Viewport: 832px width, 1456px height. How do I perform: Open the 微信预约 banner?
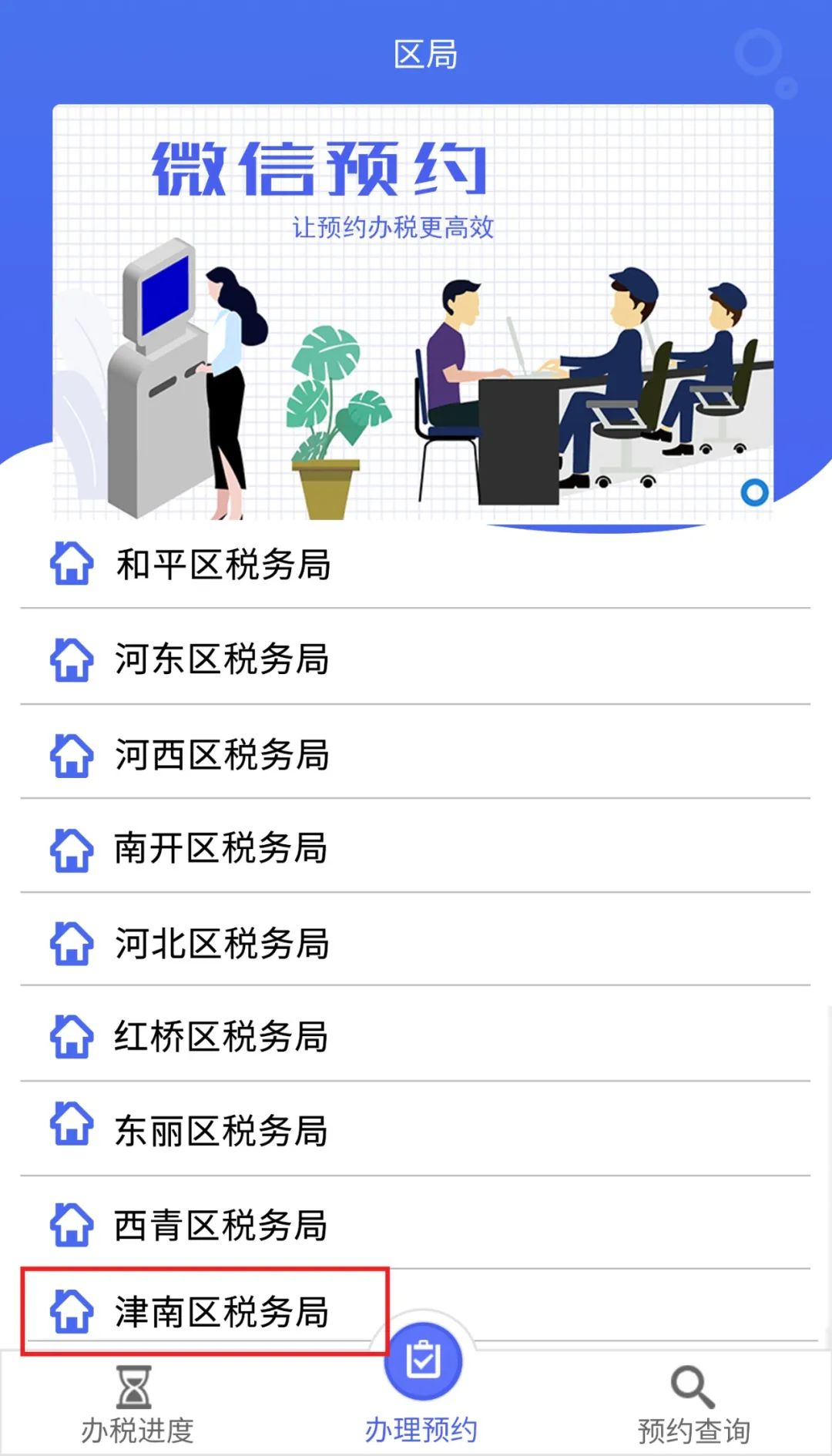pyautogui.click(x=413, y=311)
